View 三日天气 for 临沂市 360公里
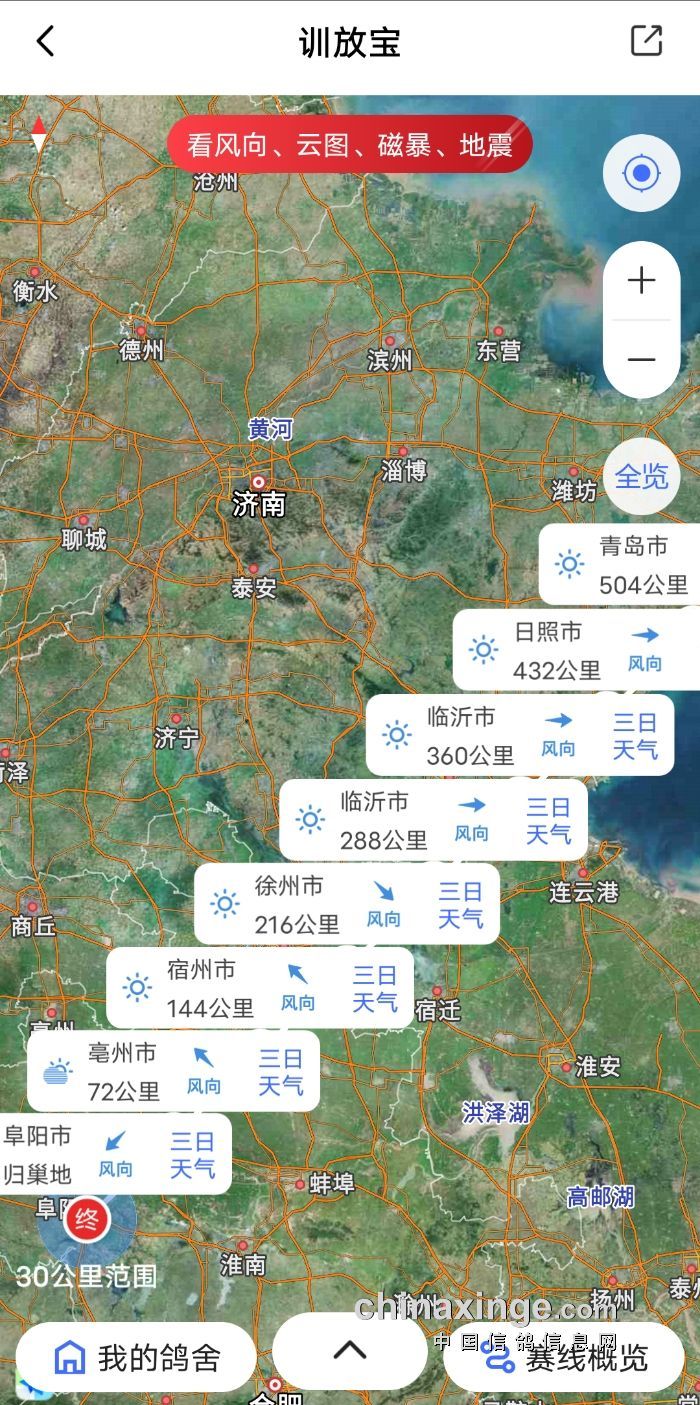Screen dimensions: 700x1405 (x=635, y=735)
